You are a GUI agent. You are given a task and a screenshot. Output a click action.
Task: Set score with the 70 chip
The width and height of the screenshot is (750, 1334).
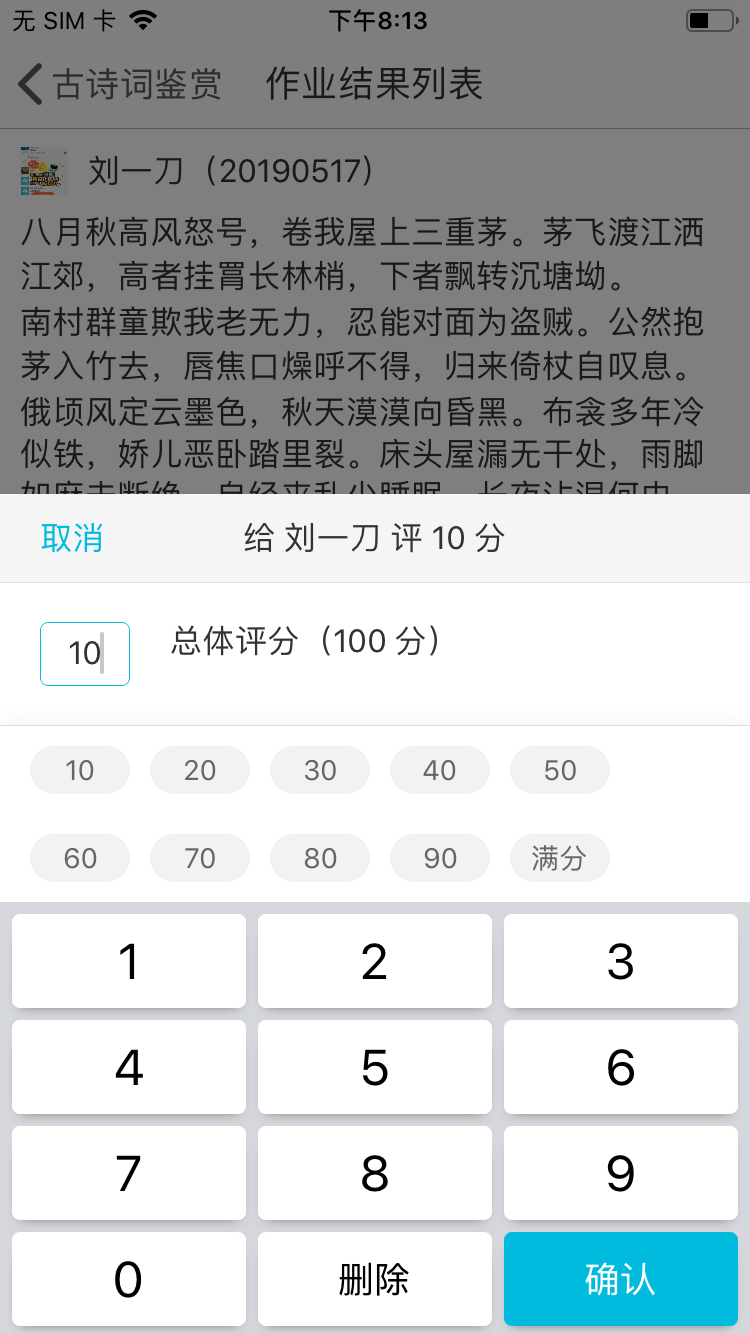click(x=200, y=858)
